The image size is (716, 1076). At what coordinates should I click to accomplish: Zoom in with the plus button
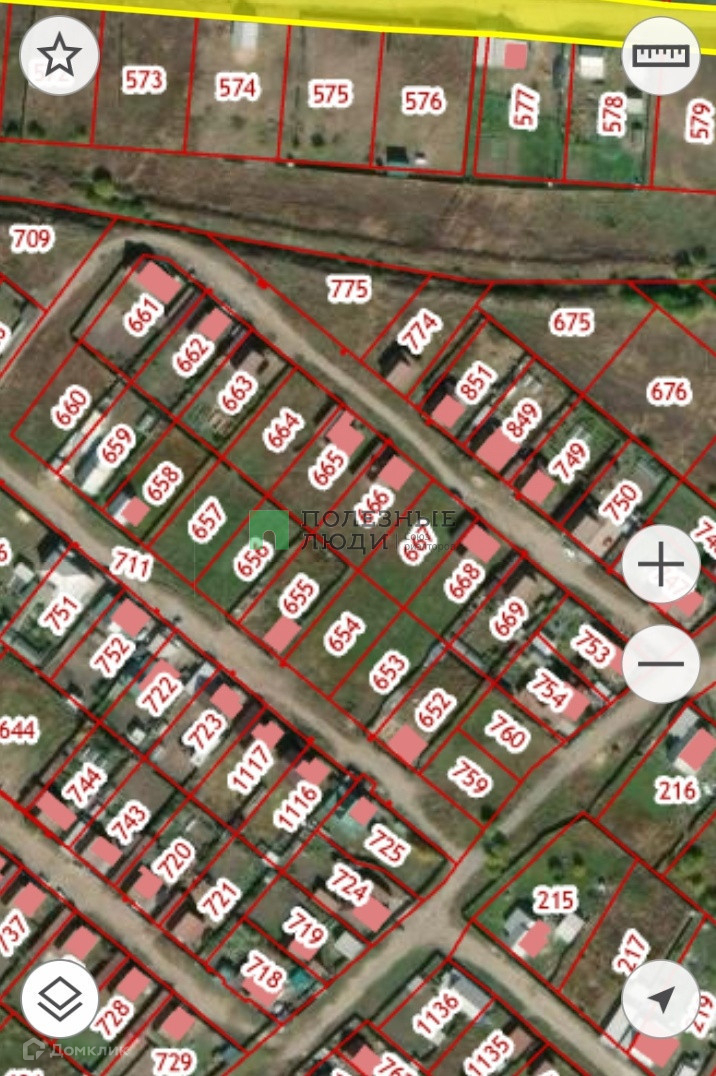pos(660,566)
